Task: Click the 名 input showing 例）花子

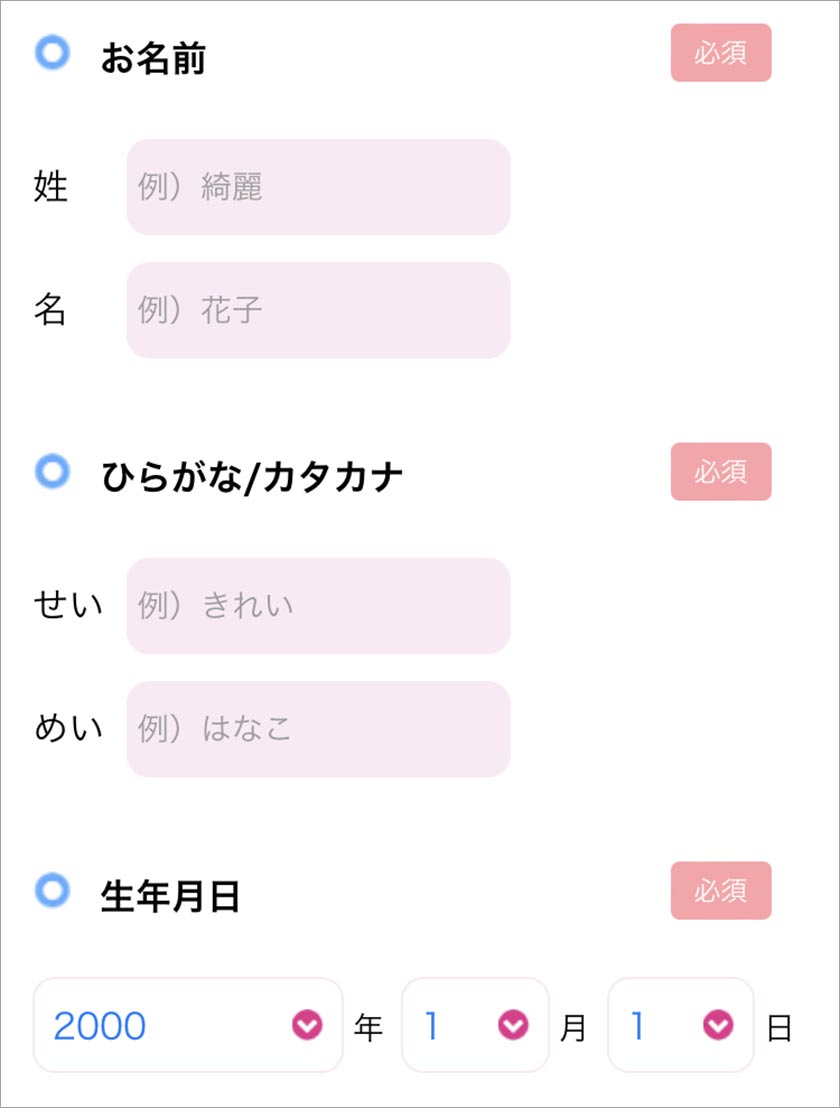Action: [x=316, y=311]
